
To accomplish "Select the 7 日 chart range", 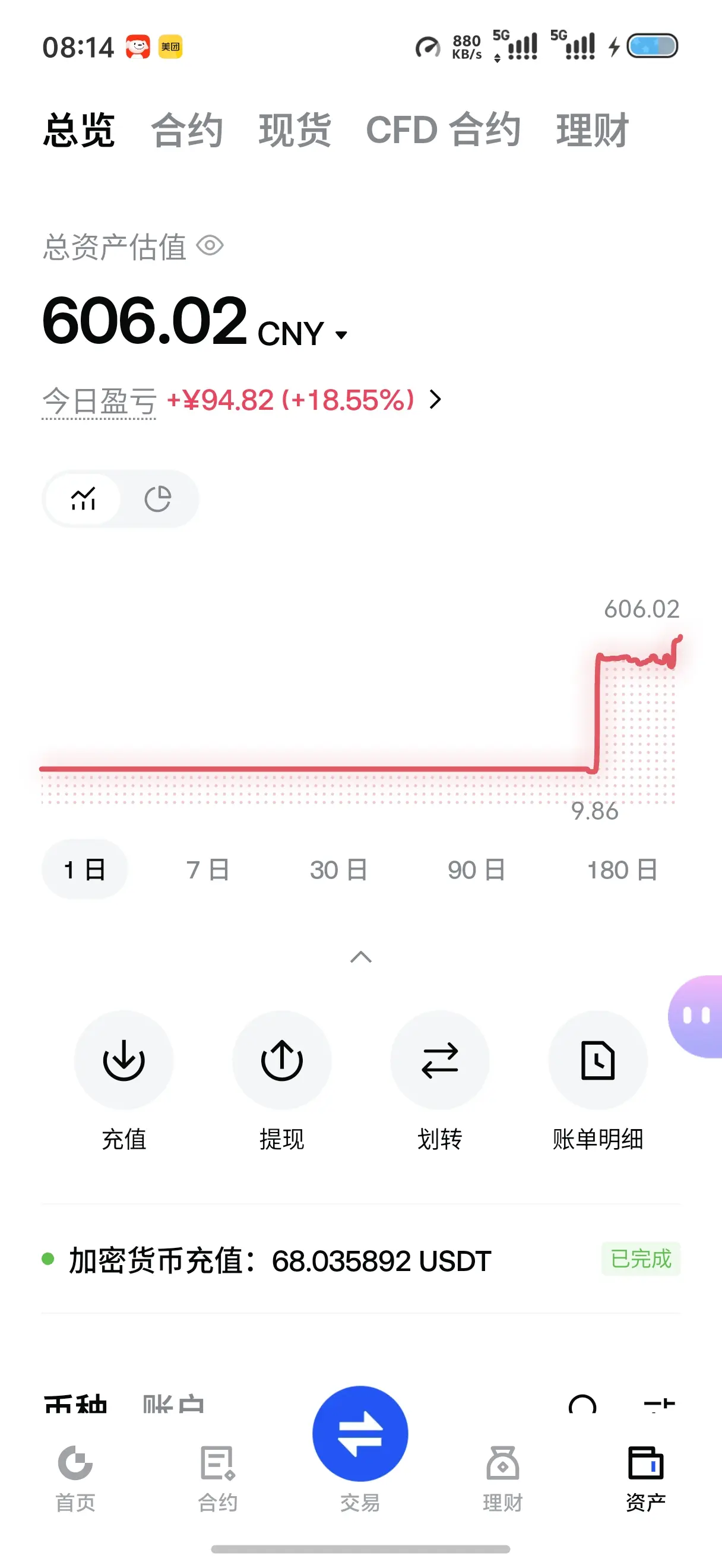I will 208,869.
